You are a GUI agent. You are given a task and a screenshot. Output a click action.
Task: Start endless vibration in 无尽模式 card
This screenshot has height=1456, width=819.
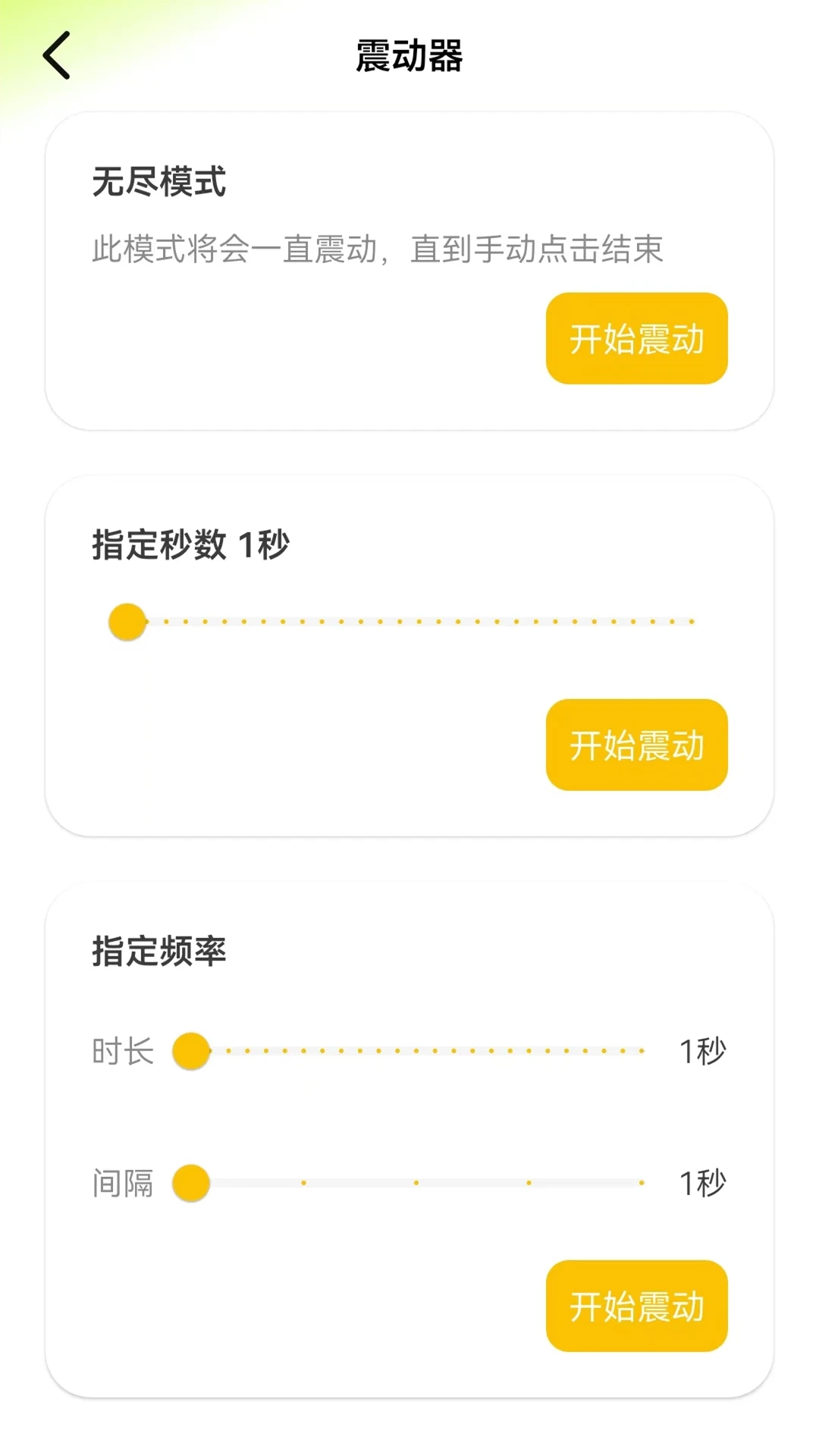pyautogui.click(x=637, y=339)
